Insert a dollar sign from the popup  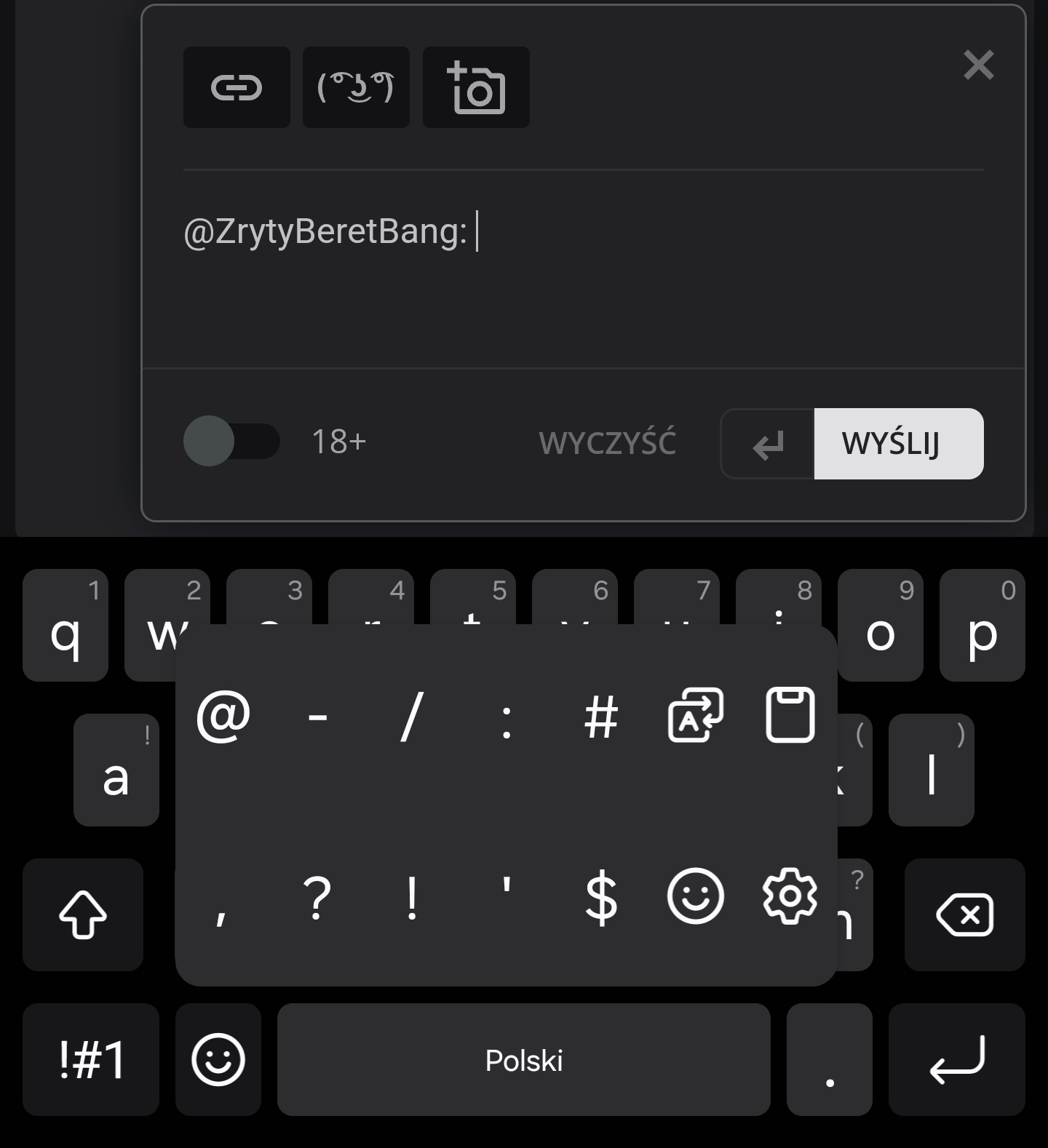(601, 898)
